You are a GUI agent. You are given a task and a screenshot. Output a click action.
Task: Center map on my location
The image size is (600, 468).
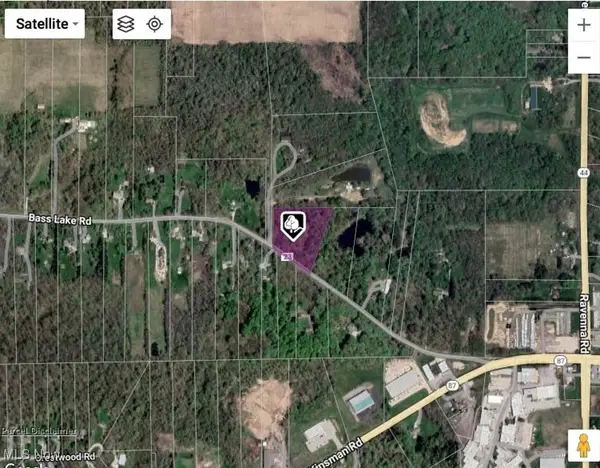pos(154,24)
